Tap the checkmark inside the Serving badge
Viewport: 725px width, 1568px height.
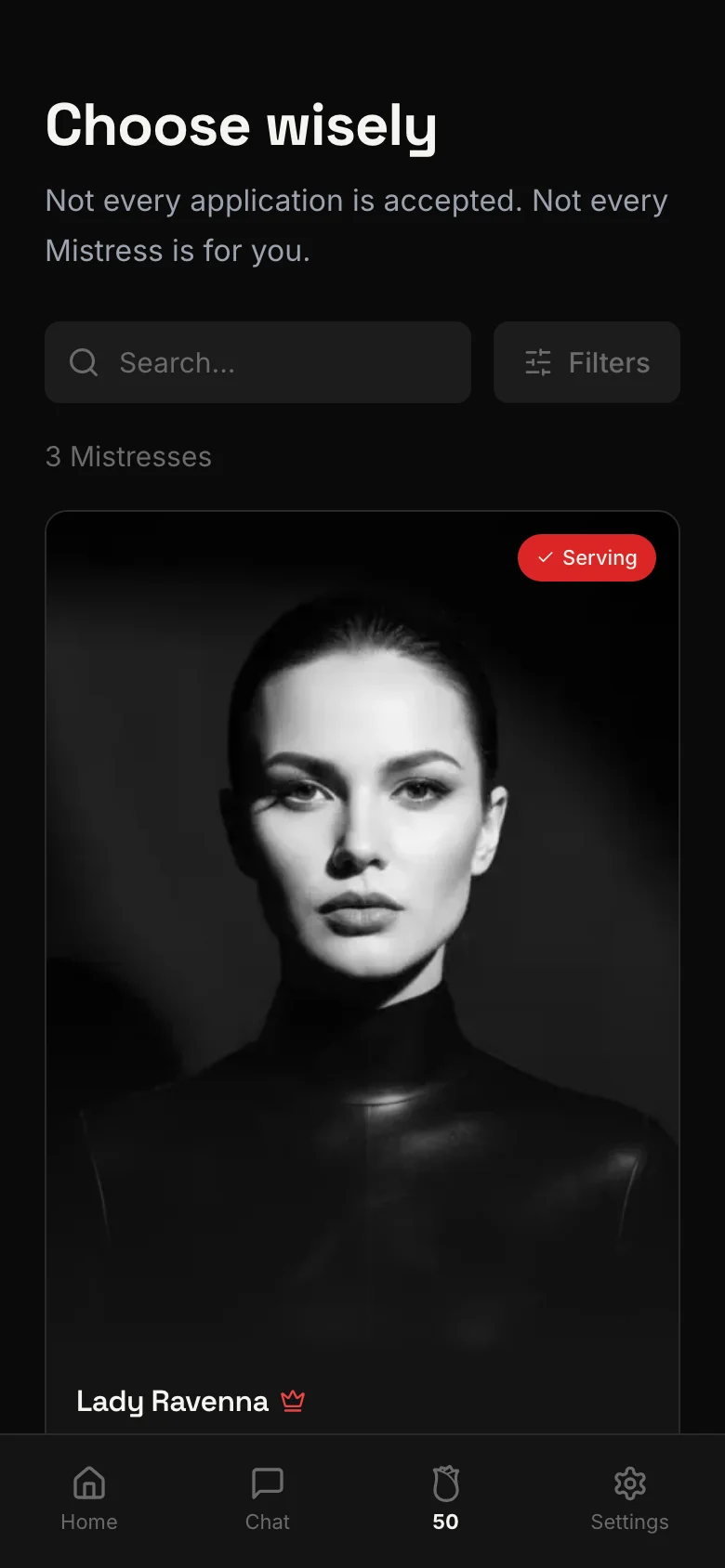tap(546, 557)
